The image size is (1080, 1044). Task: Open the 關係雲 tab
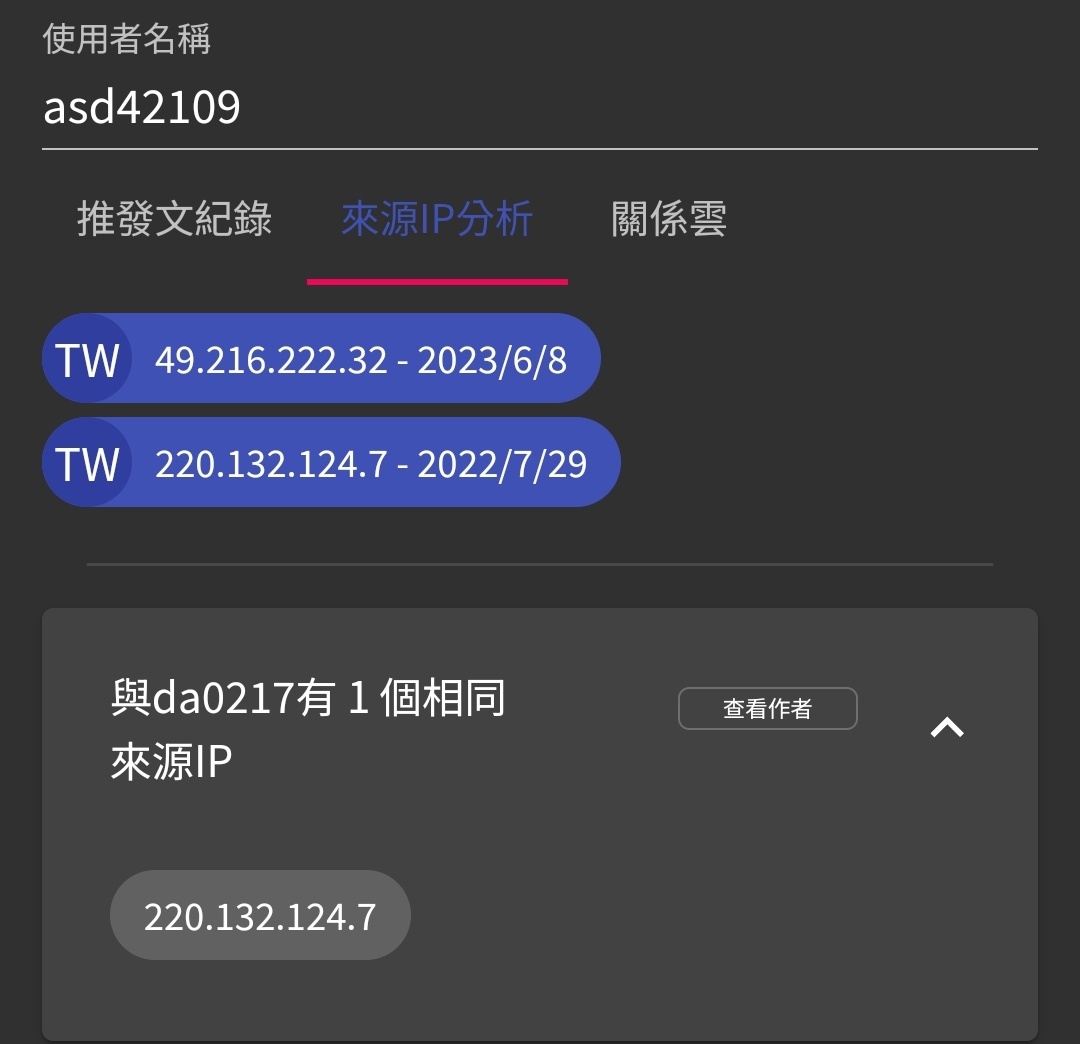(x=668, y=219)
